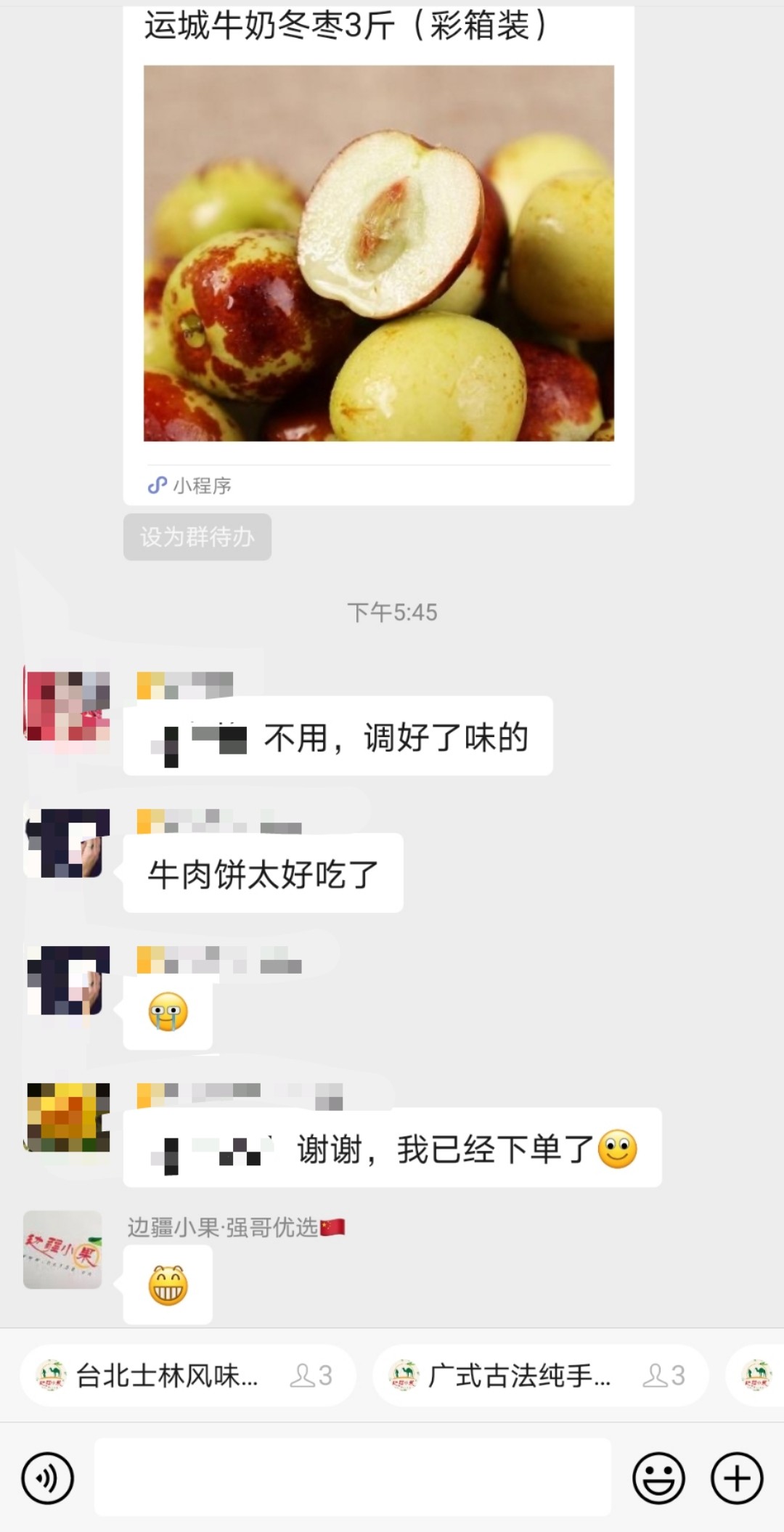Tap the grinning emoji from 边疆小果
The width and height of the screenshot is (784, 1532).
click(x=167, y=1282)
